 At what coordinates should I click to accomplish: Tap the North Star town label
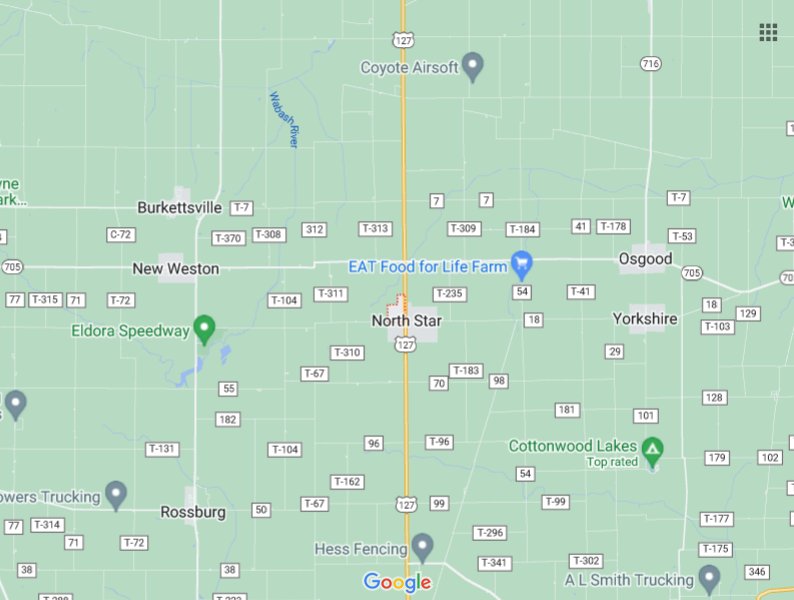coord(406,321)
